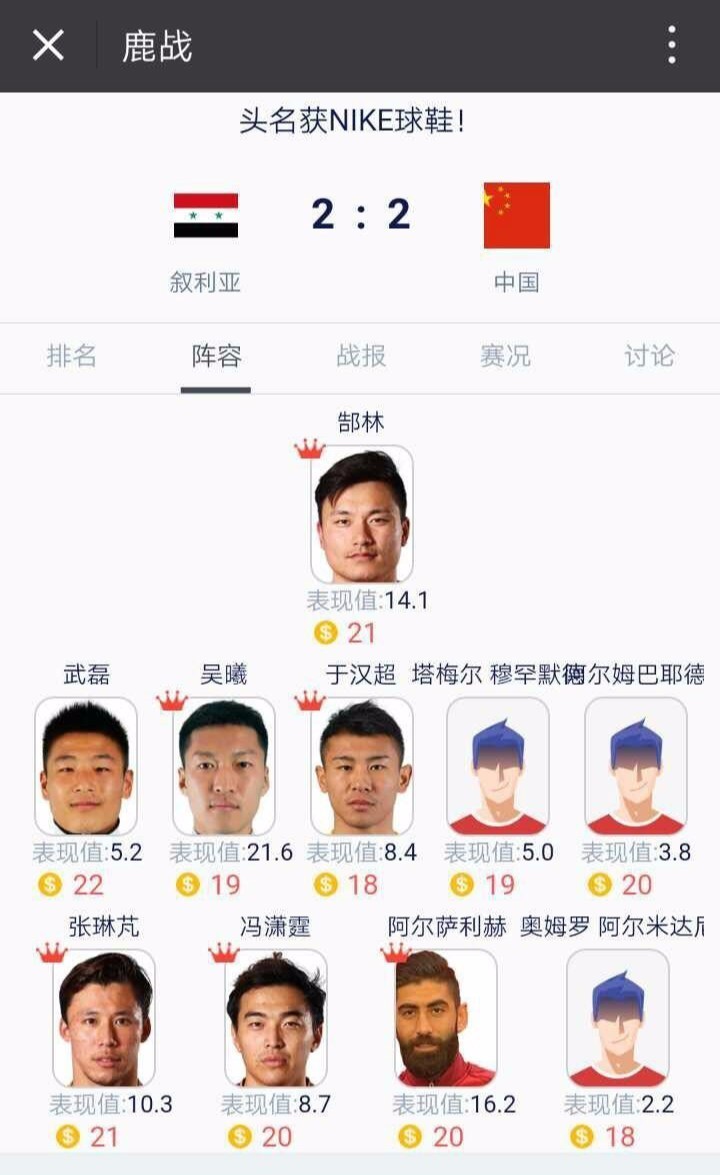720x1175 pixels.
Task: Open 于汉超's player card
Action: pyautogui.click(x=361, y=766)
